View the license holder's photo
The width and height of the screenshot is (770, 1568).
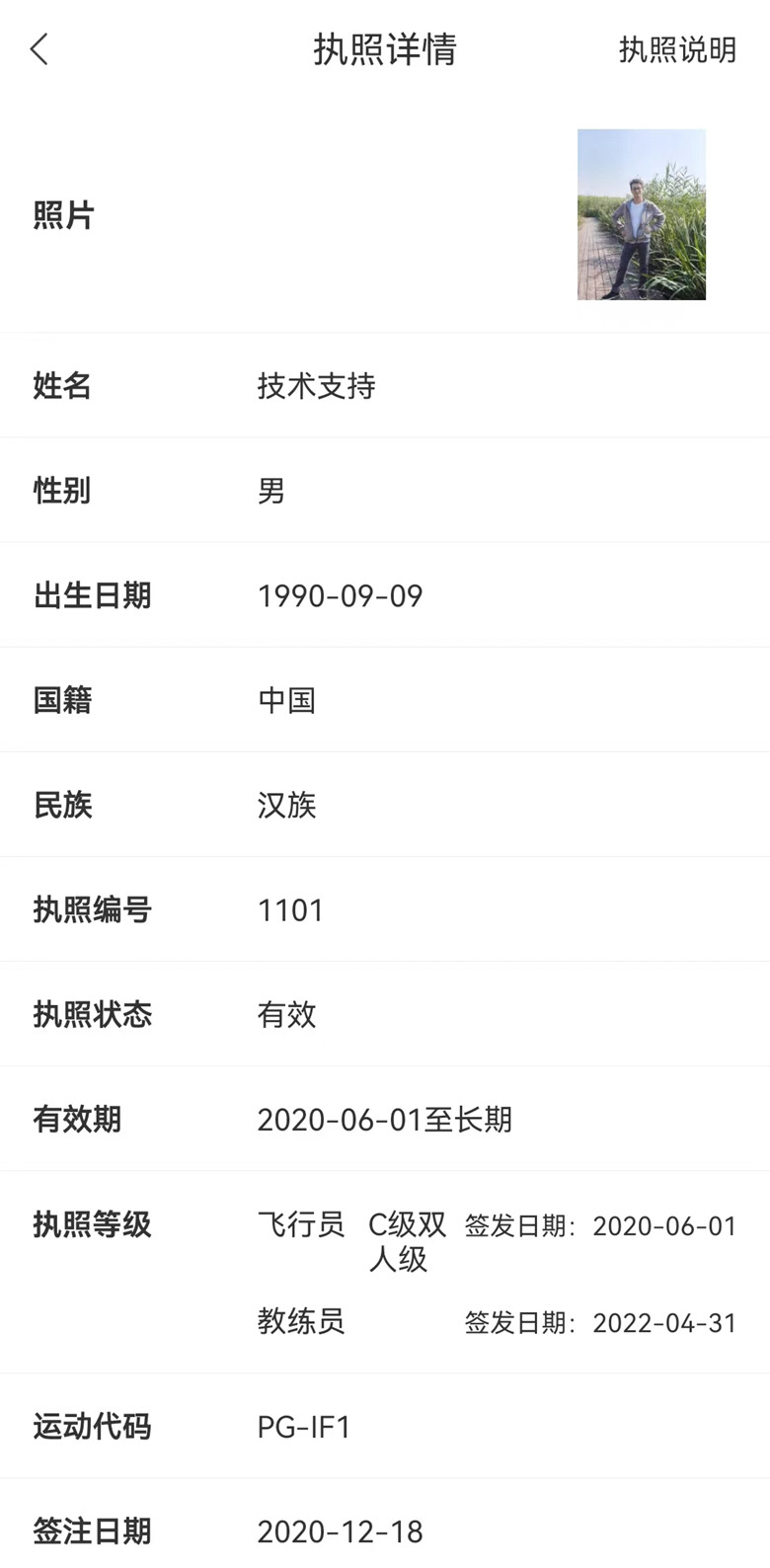(x=642, y=214)
